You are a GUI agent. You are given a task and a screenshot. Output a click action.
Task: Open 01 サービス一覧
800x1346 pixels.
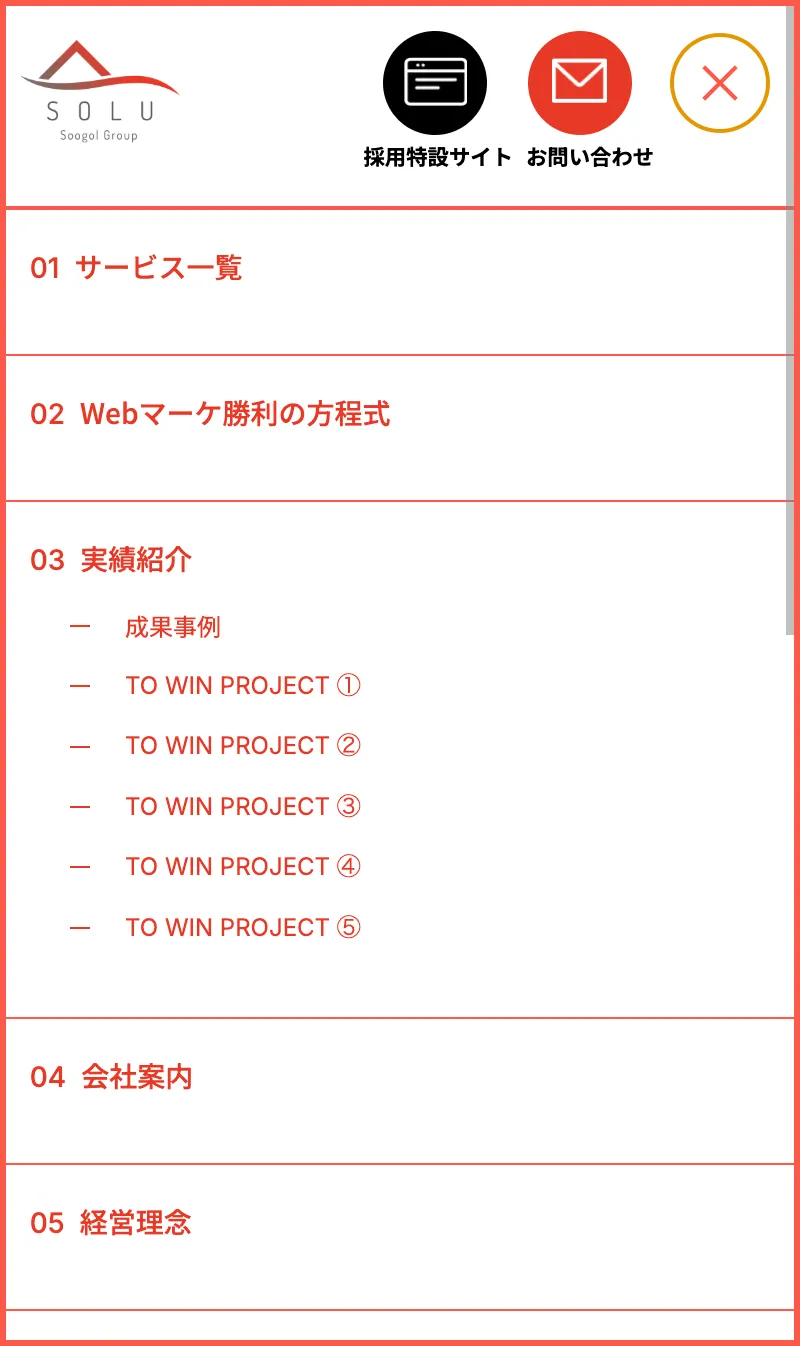click(x=136, y=268)
